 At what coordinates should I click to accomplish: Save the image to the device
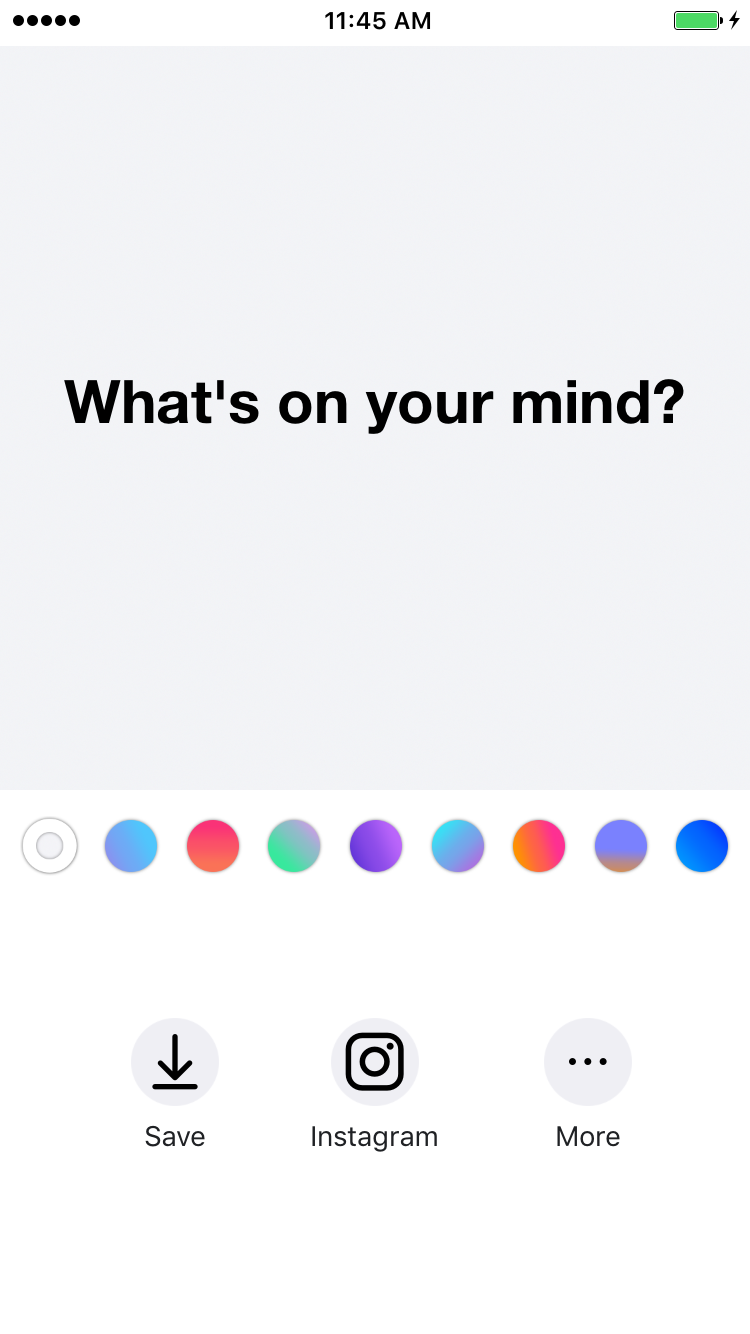point(175,1062)
